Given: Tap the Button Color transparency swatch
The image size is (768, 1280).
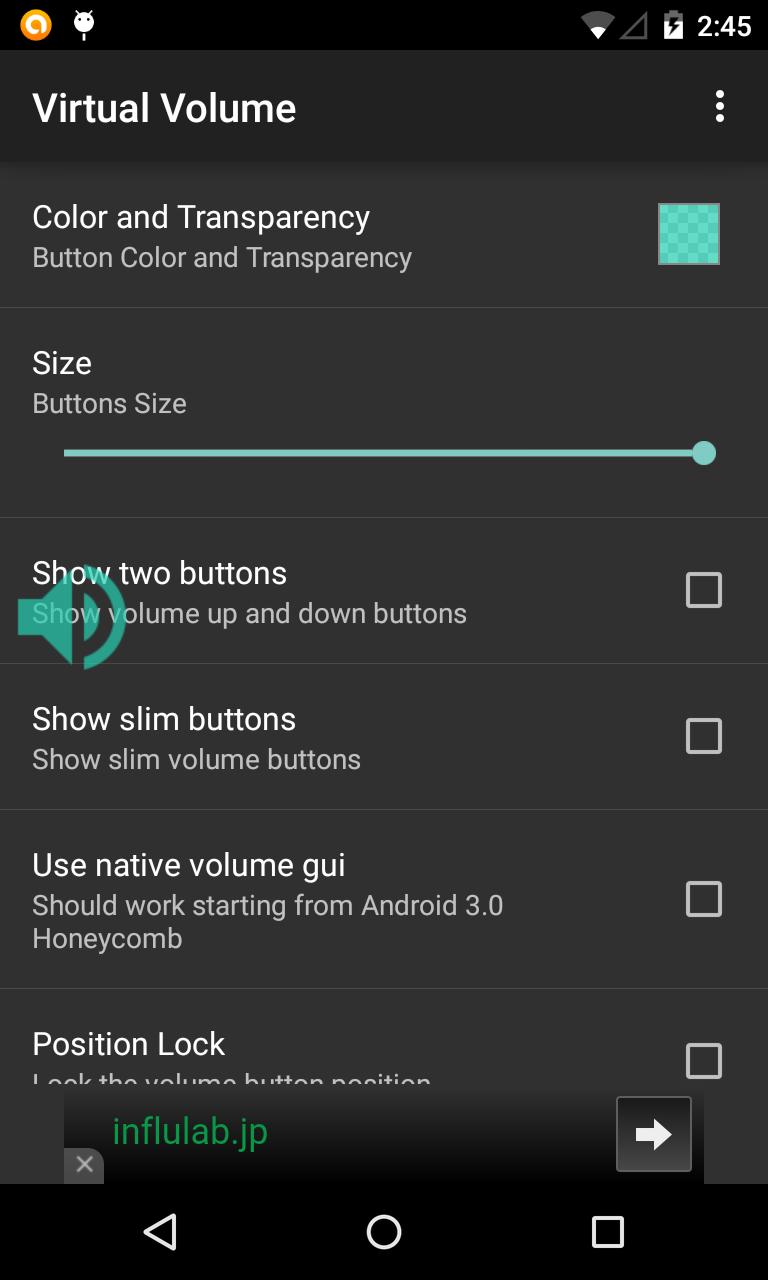Looking at the screenshot, I should coord(688,234).
